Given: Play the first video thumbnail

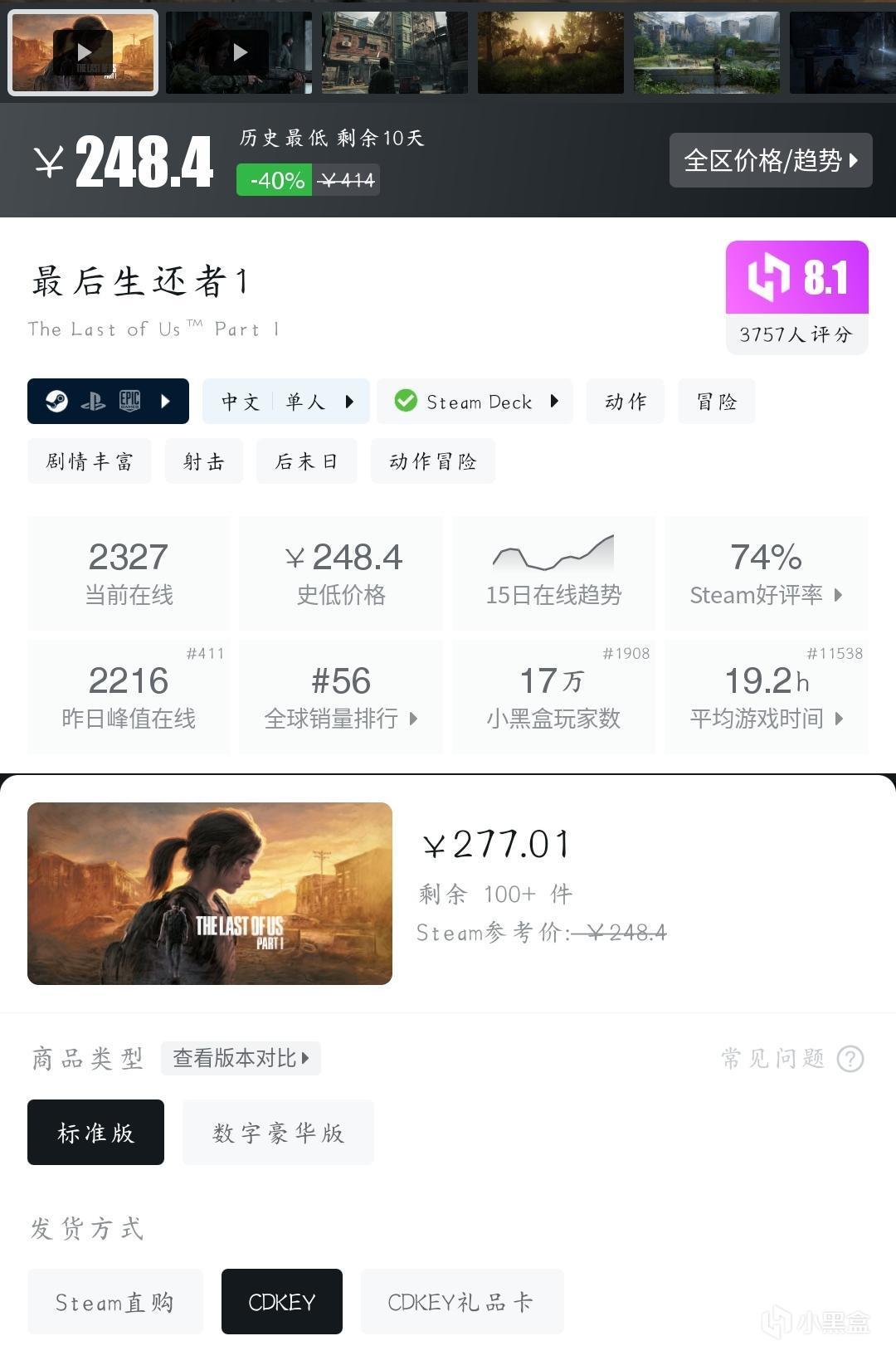Looking at the screenshot, I should [83, 52].
